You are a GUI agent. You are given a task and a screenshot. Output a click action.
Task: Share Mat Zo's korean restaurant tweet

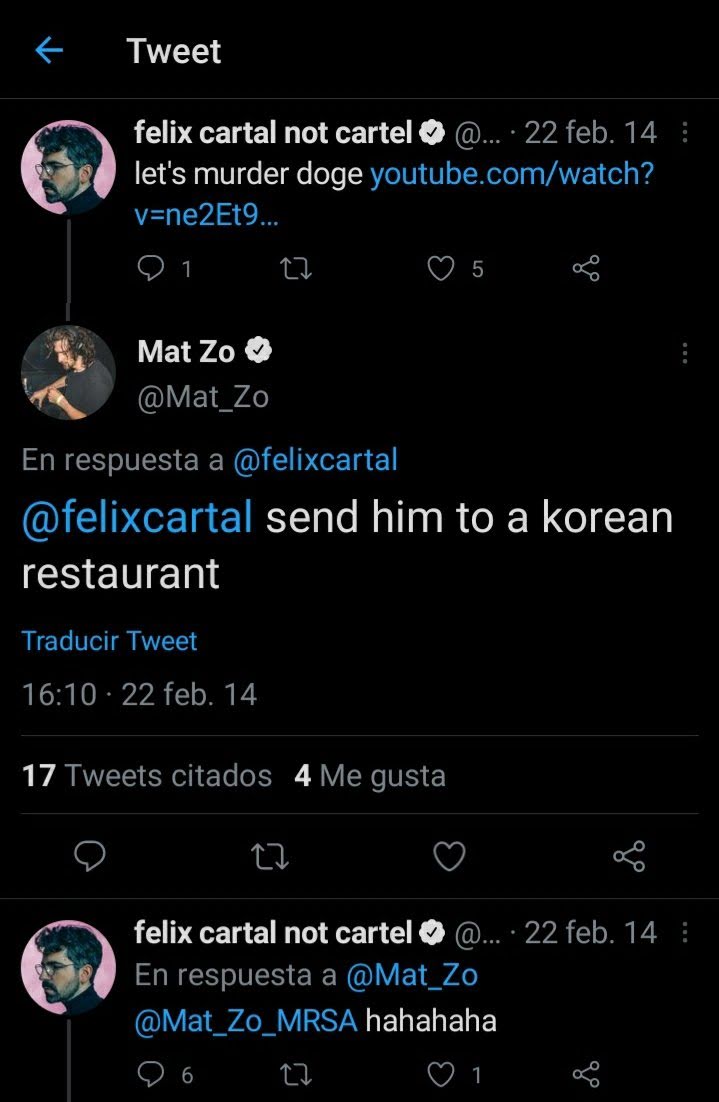click(629, 856)
